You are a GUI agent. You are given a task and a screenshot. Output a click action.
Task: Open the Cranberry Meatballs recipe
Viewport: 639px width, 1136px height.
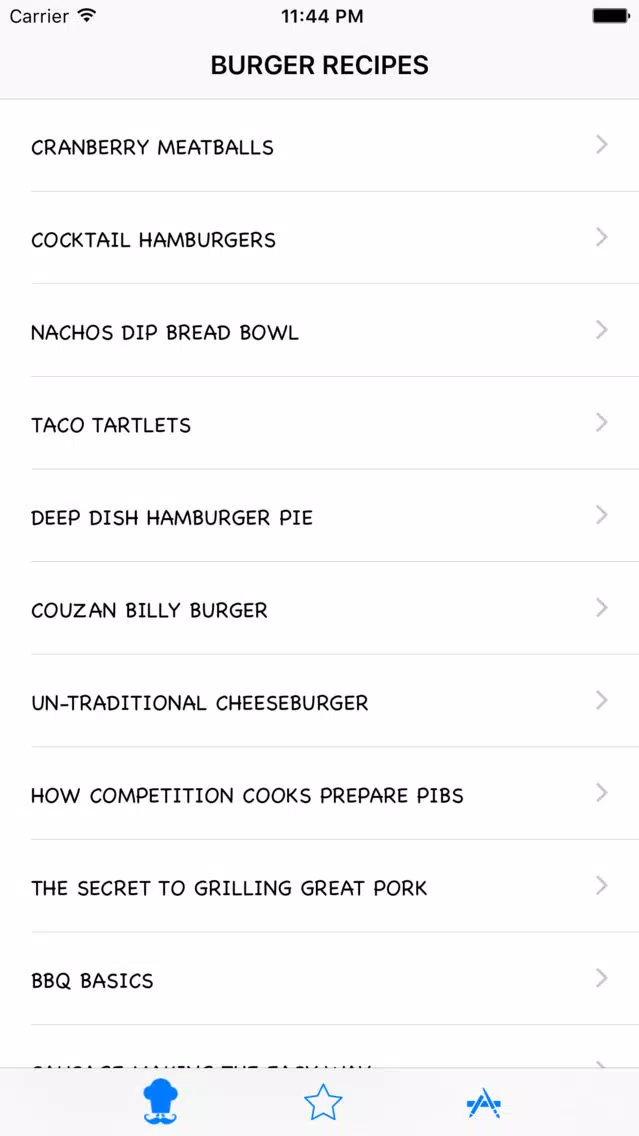(320, 146)
